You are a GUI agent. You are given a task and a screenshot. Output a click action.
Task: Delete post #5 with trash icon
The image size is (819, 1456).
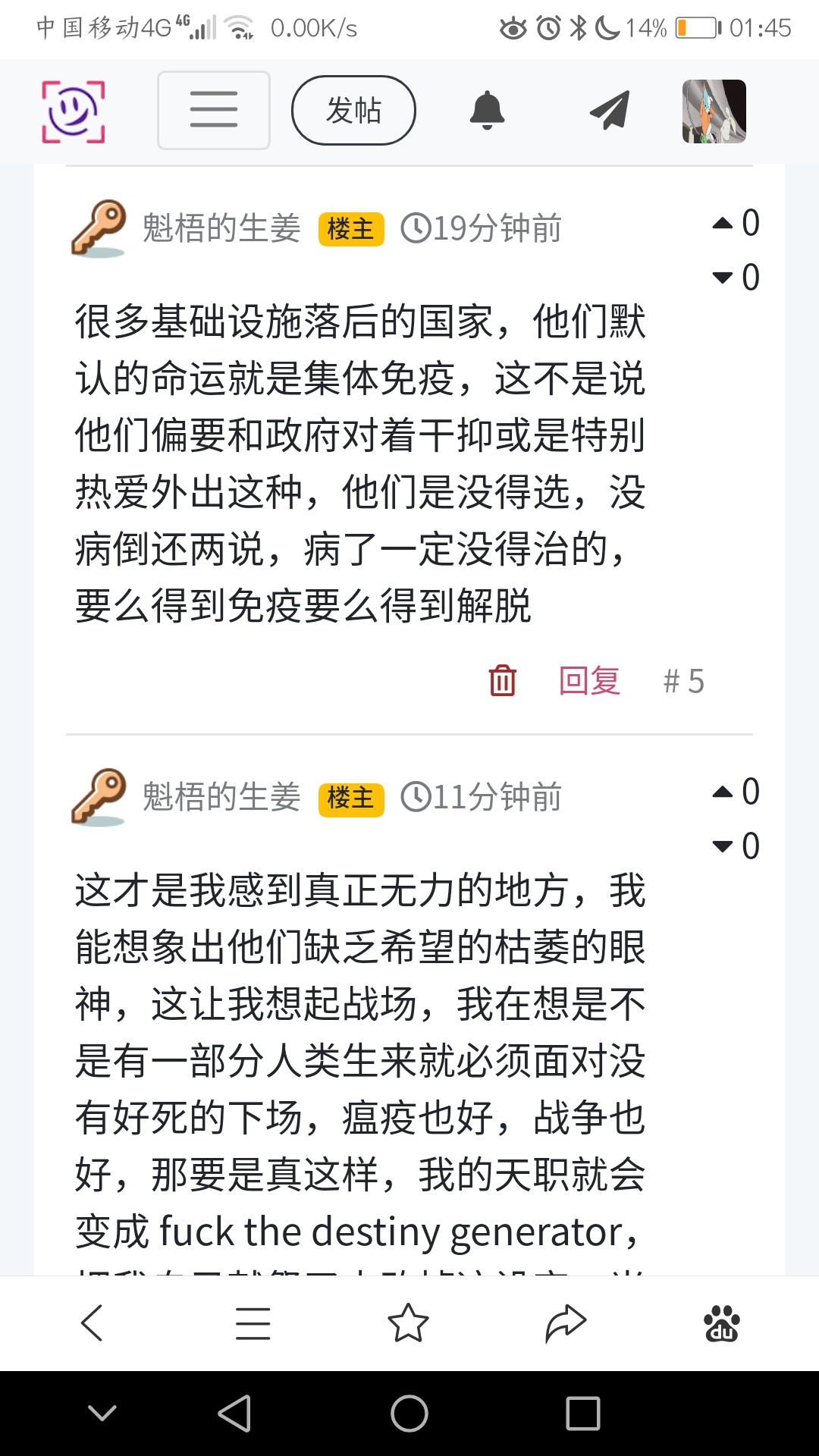(x=502, y=680)
